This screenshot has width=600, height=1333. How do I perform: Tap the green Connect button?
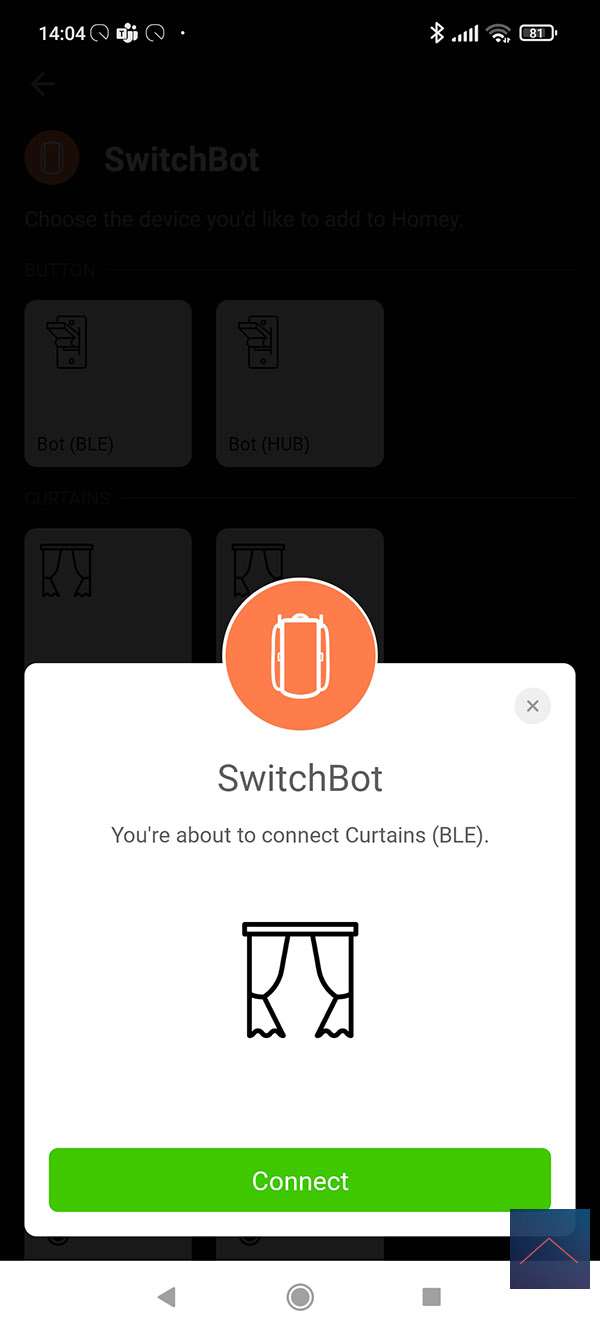point(300,1180)
